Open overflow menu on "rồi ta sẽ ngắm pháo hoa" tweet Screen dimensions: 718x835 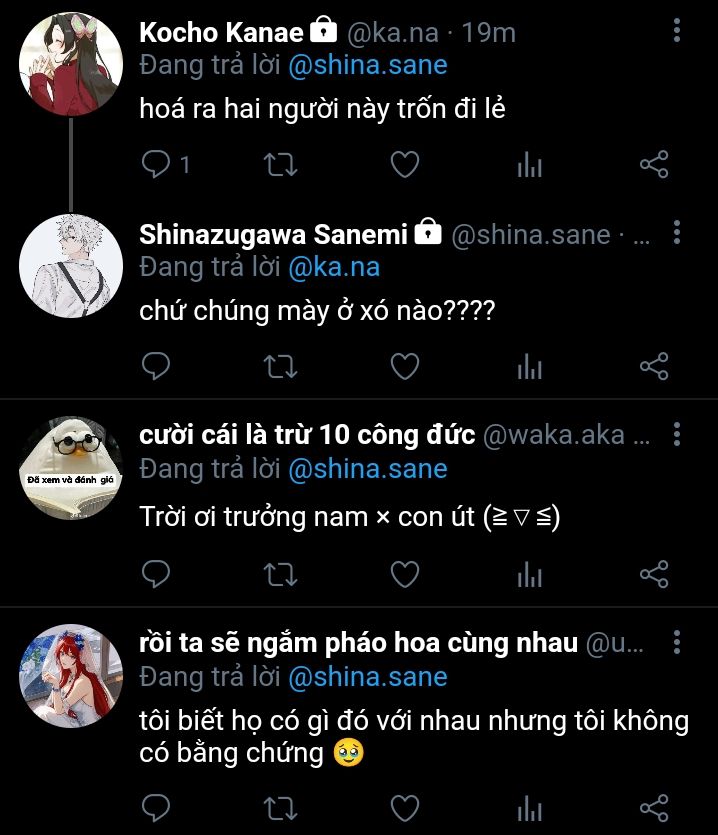(677, 643)
